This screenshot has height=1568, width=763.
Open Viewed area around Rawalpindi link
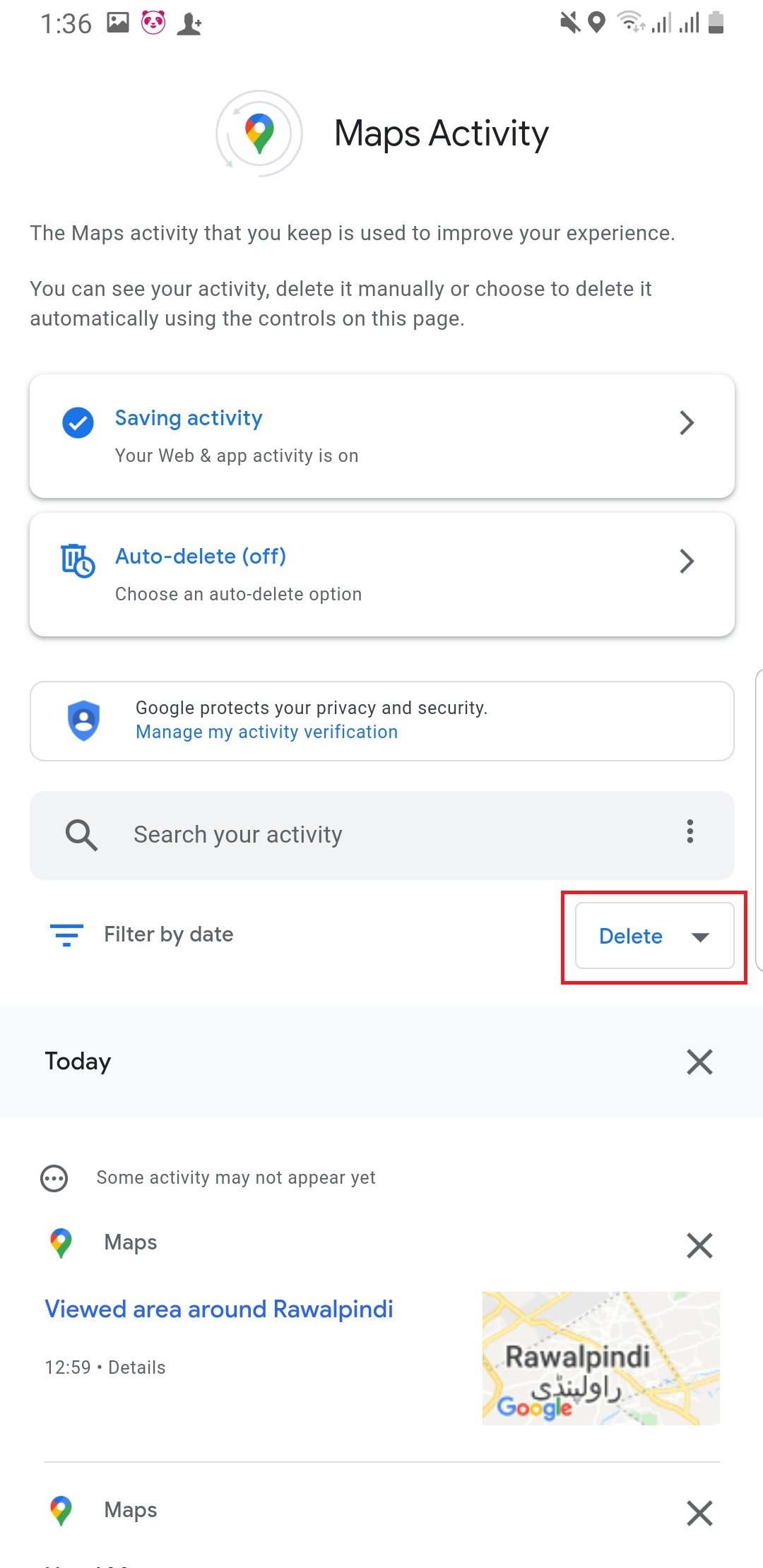tap(219, 1309)
